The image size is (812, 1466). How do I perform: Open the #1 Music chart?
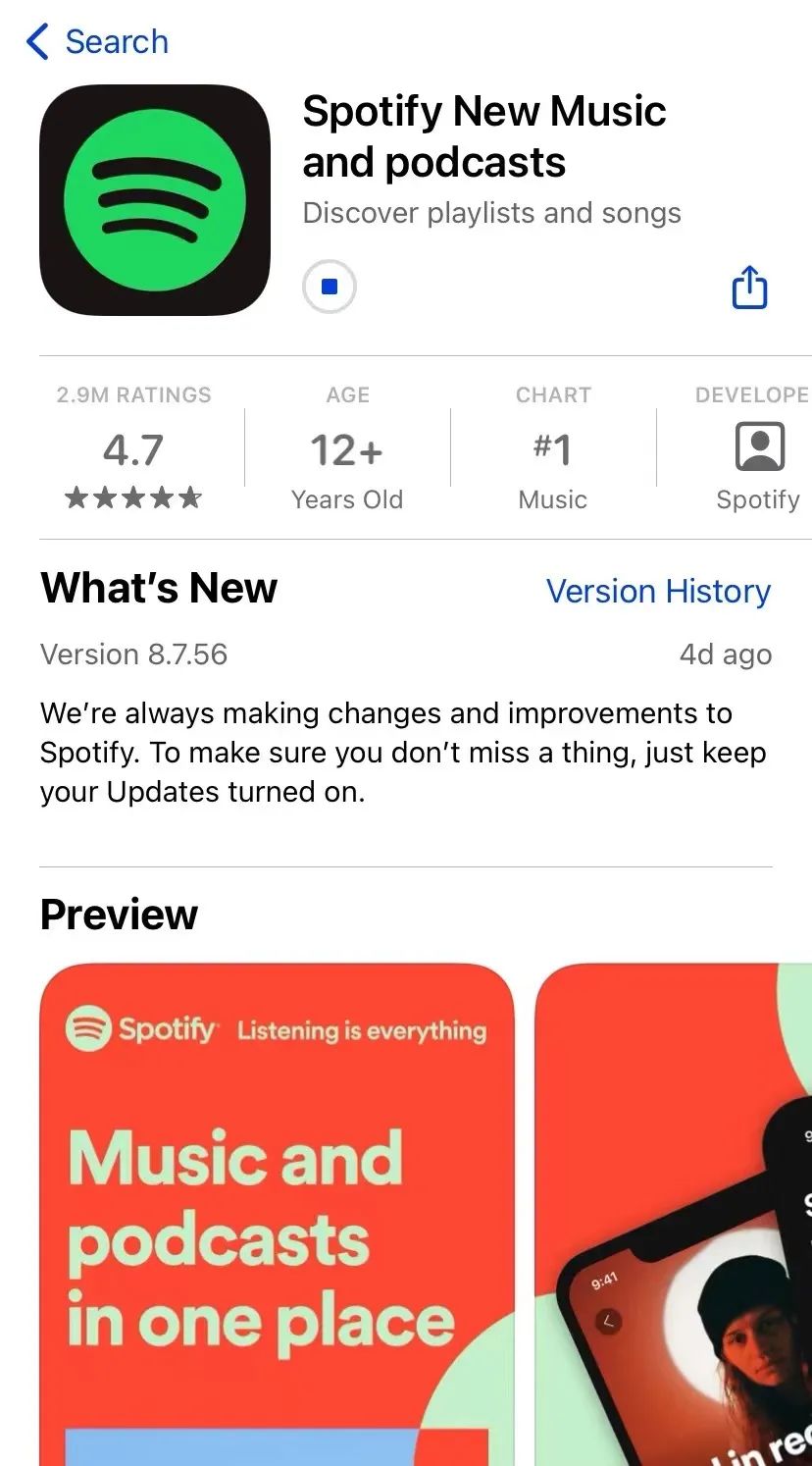(552, 451)
